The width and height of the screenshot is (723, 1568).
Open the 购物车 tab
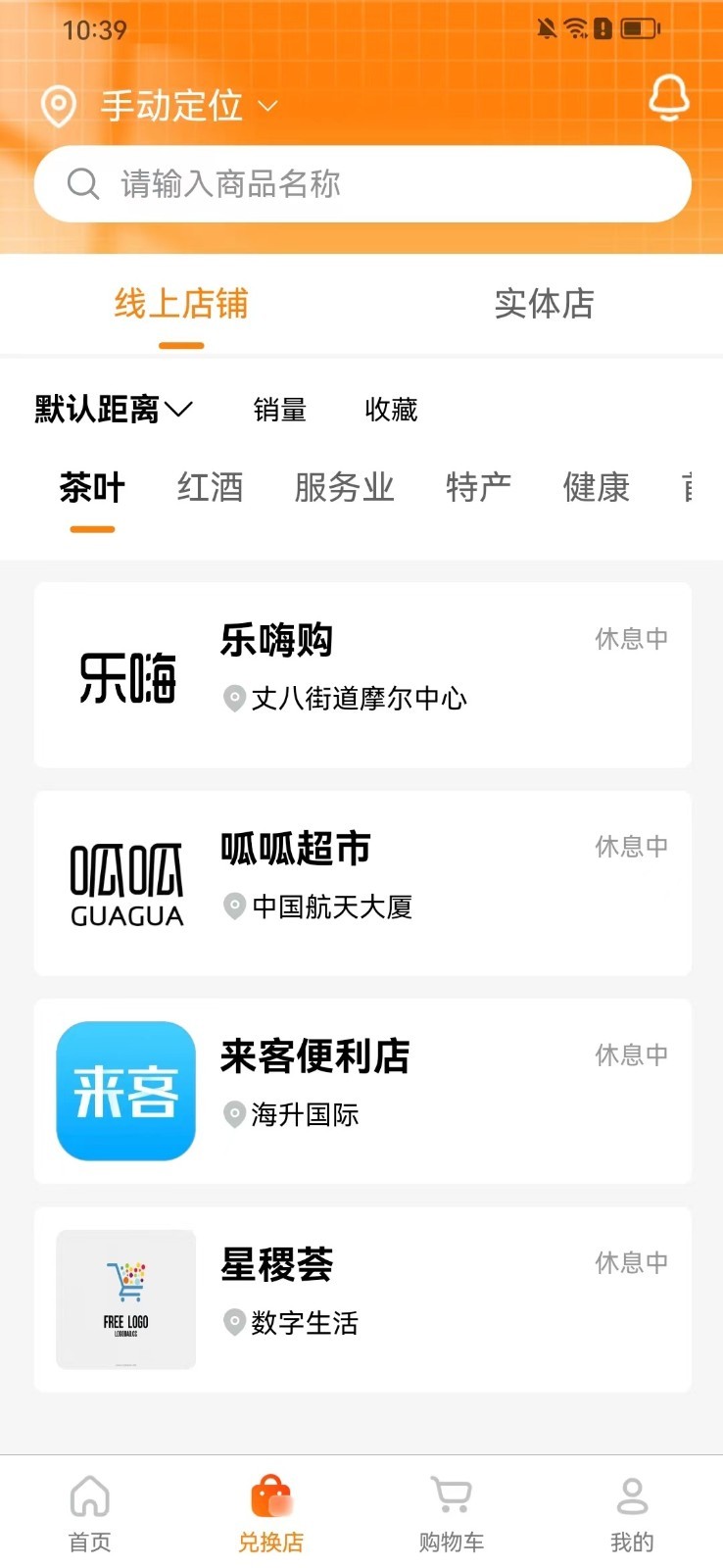click(x=452, y=1513)
